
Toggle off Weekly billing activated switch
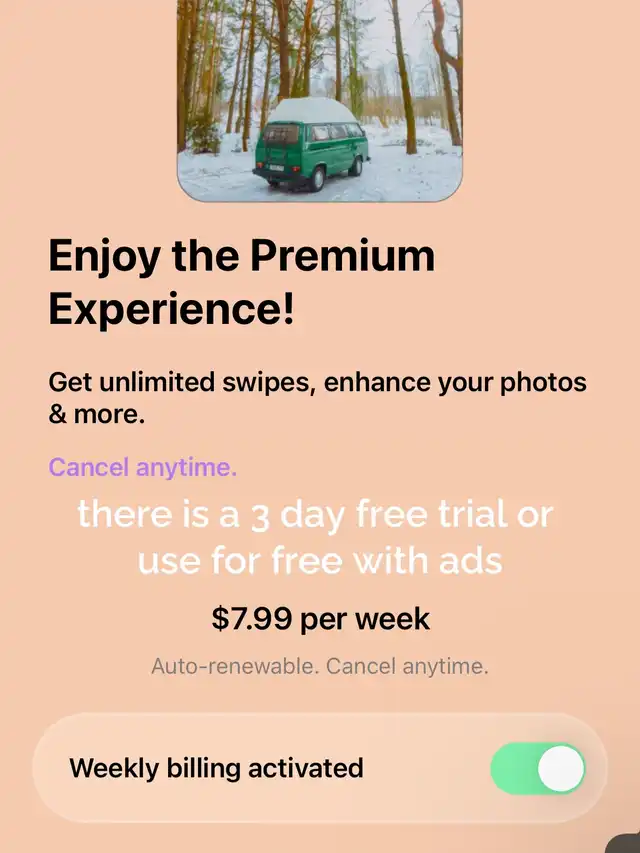[537, 768]
